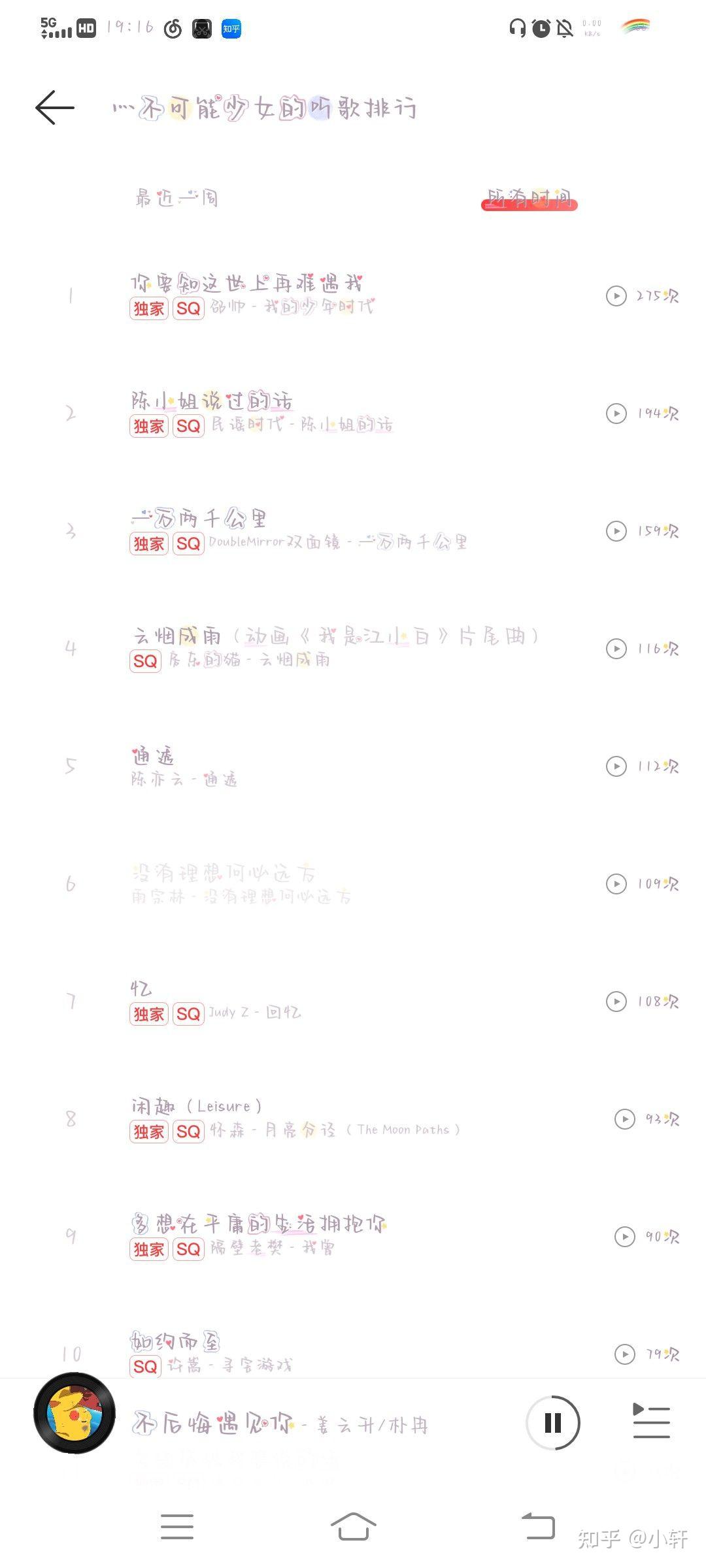Play the Judy Z song 忆

click(x=616, y=1002)
